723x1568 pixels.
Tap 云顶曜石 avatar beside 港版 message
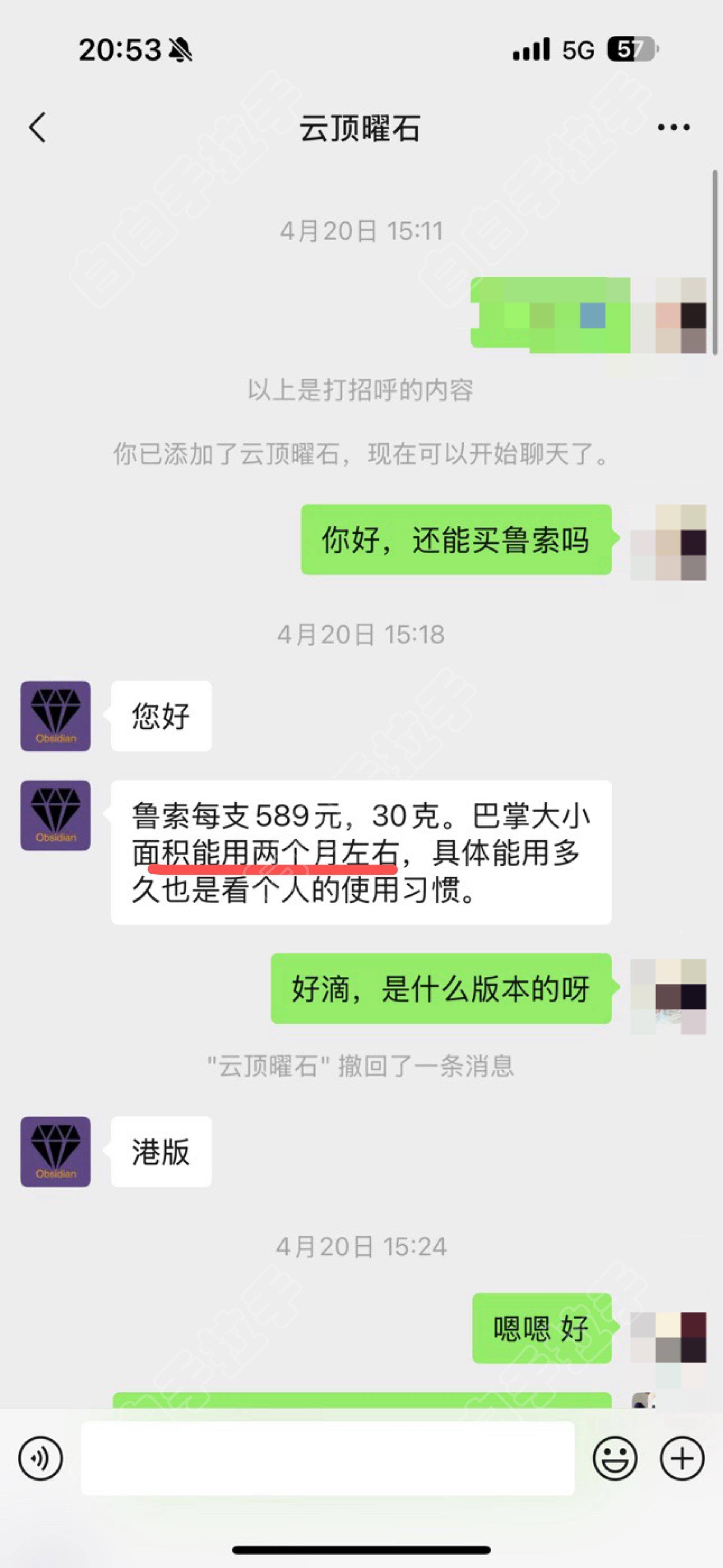tap(55, 1151)
